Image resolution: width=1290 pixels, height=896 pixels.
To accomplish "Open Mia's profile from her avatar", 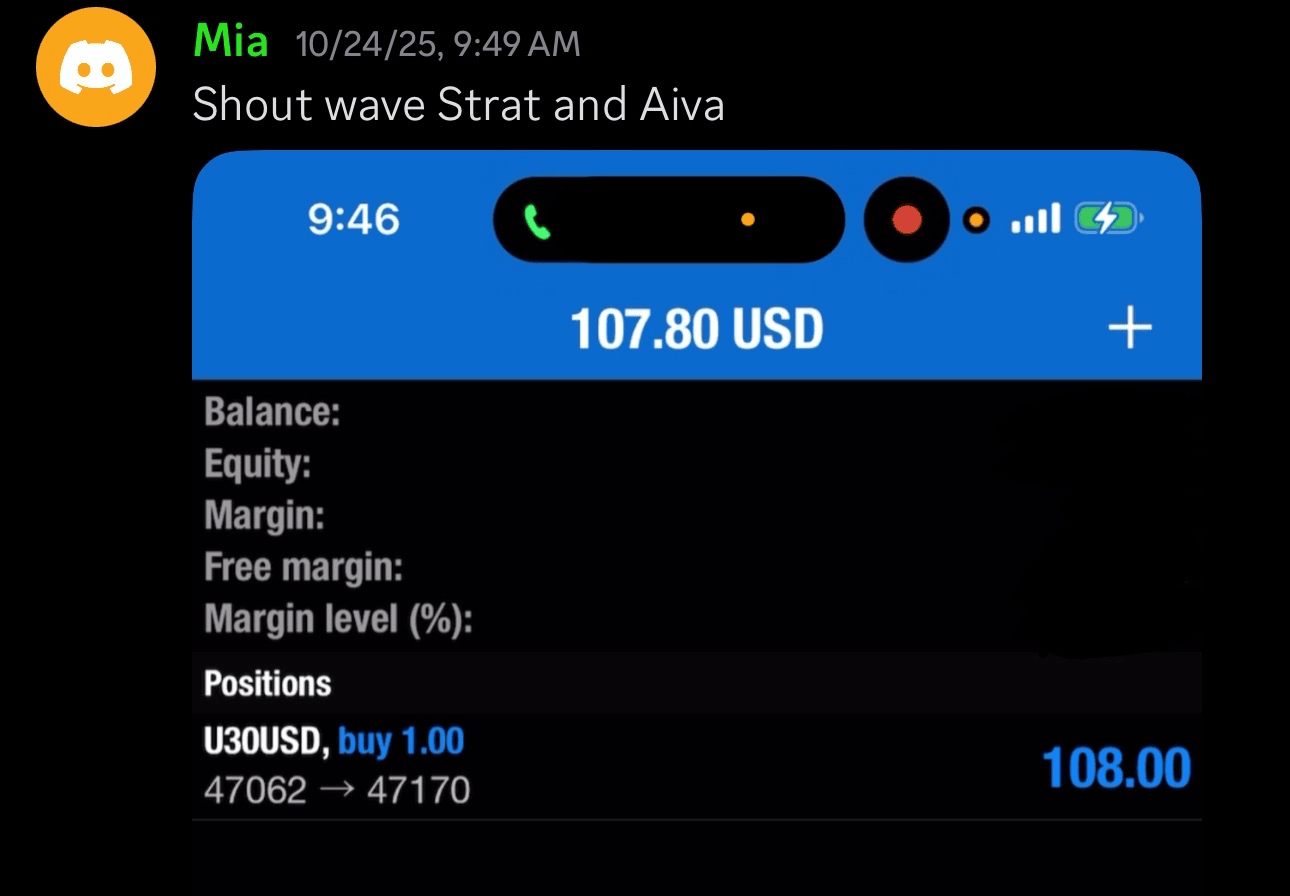I will 96,67.
